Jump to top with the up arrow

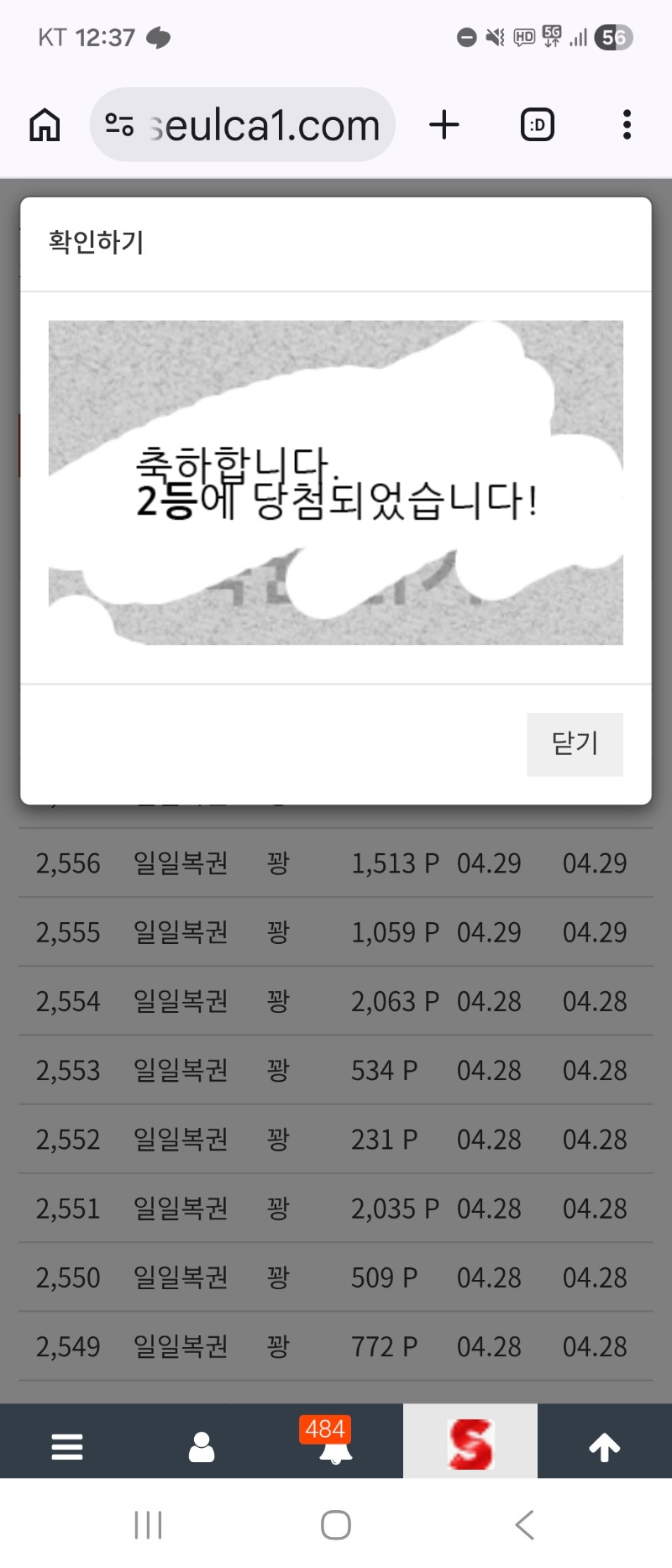pos(605,1447)
